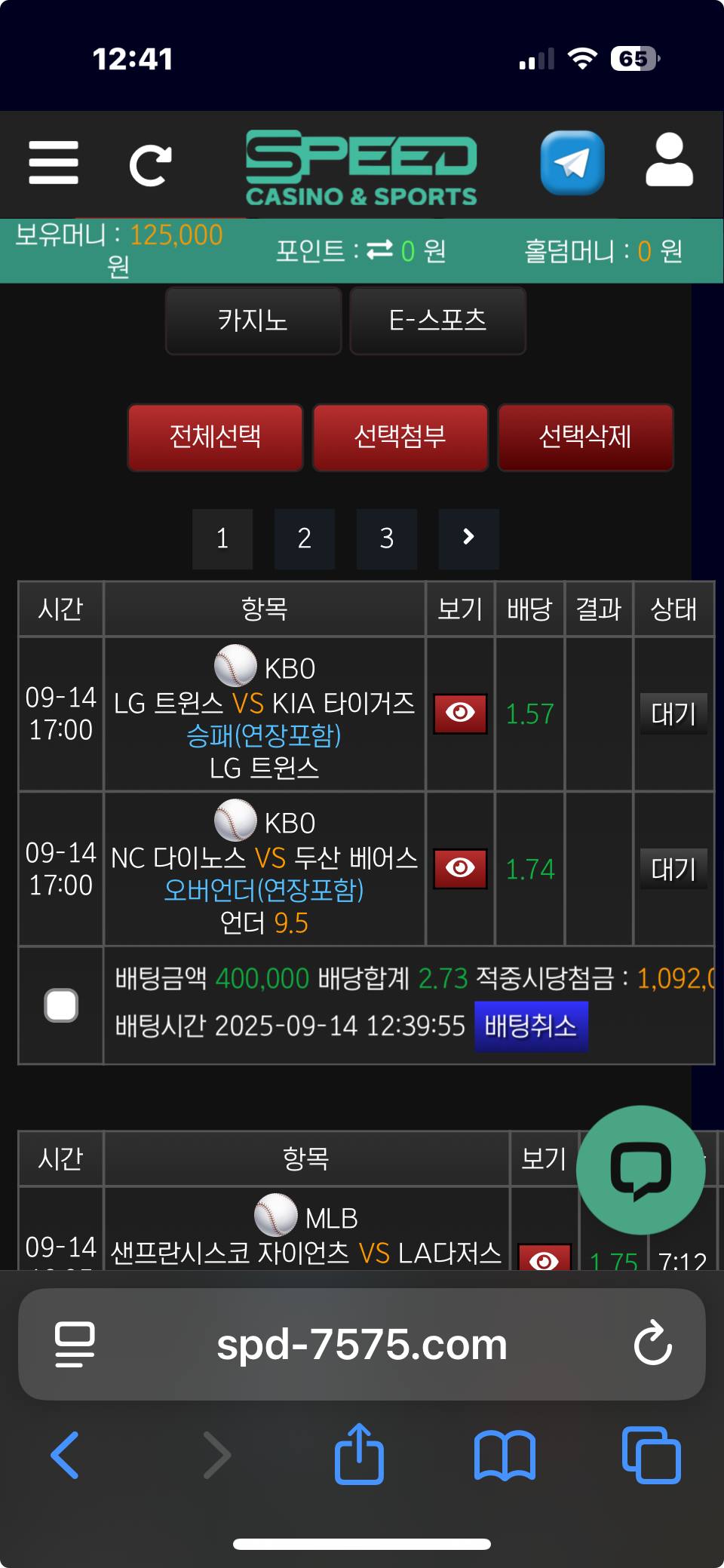
Task: Tap the 선택삭제 button
Action: [585, 437]
